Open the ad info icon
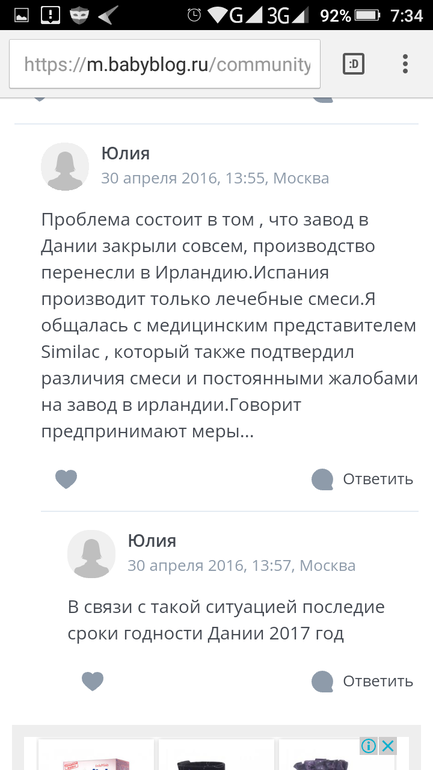 pyautogui.click(x=369, y=746)
